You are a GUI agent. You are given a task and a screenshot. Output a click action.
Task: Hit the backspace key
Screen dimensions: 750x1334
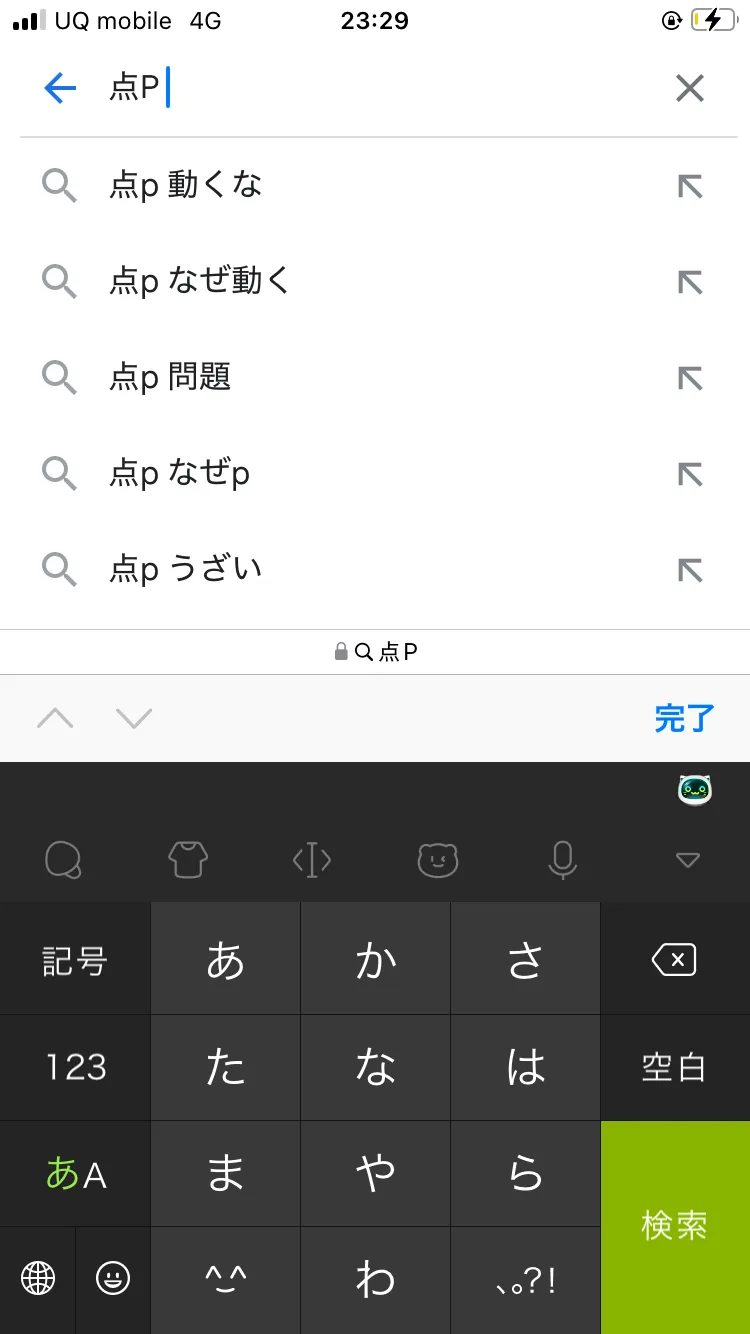pyautogui.click(x=674, y=961)
